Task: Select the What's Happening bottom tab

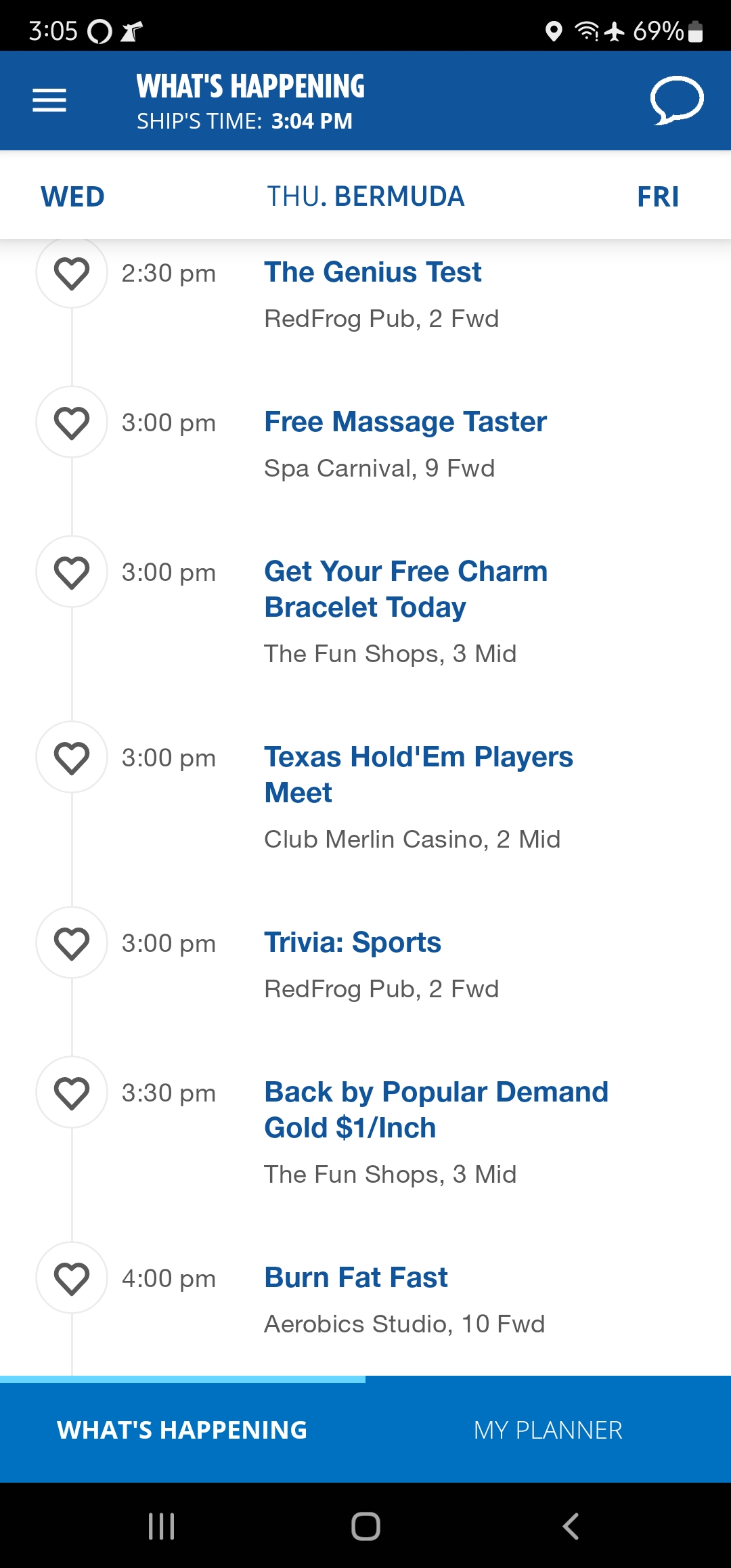Action: click(183, 1430)
